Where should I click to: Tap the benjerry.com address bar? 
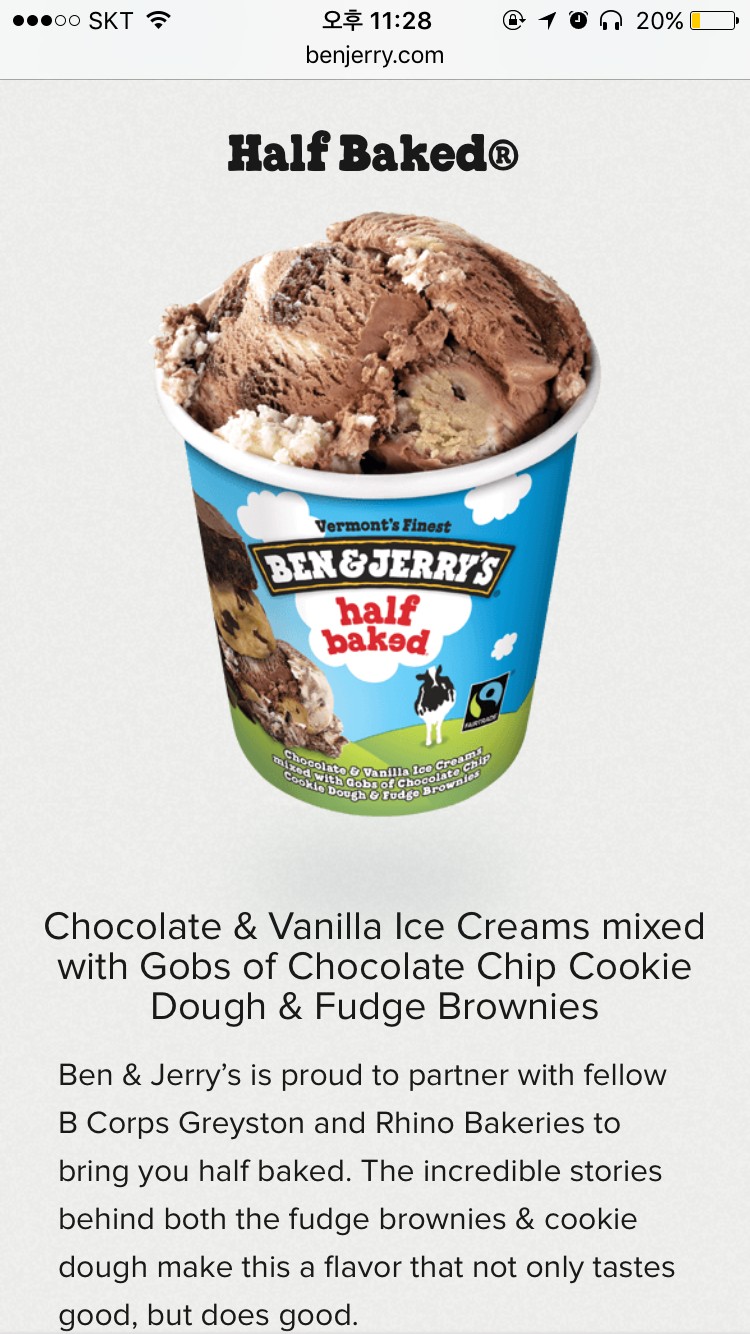click(374, 56)
